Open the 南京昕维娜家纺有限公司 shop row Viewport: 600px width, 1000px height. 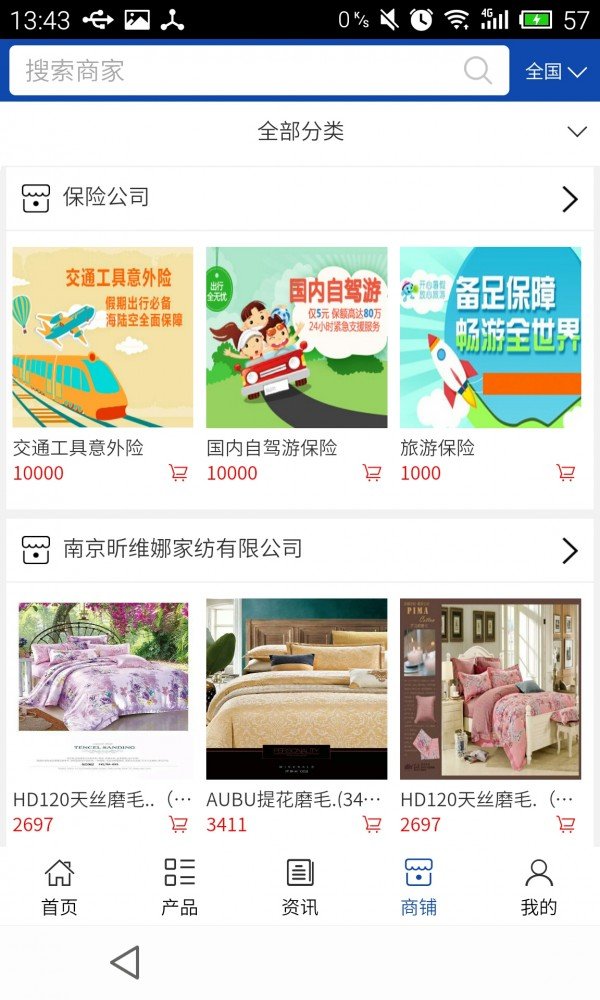point(300,549)
